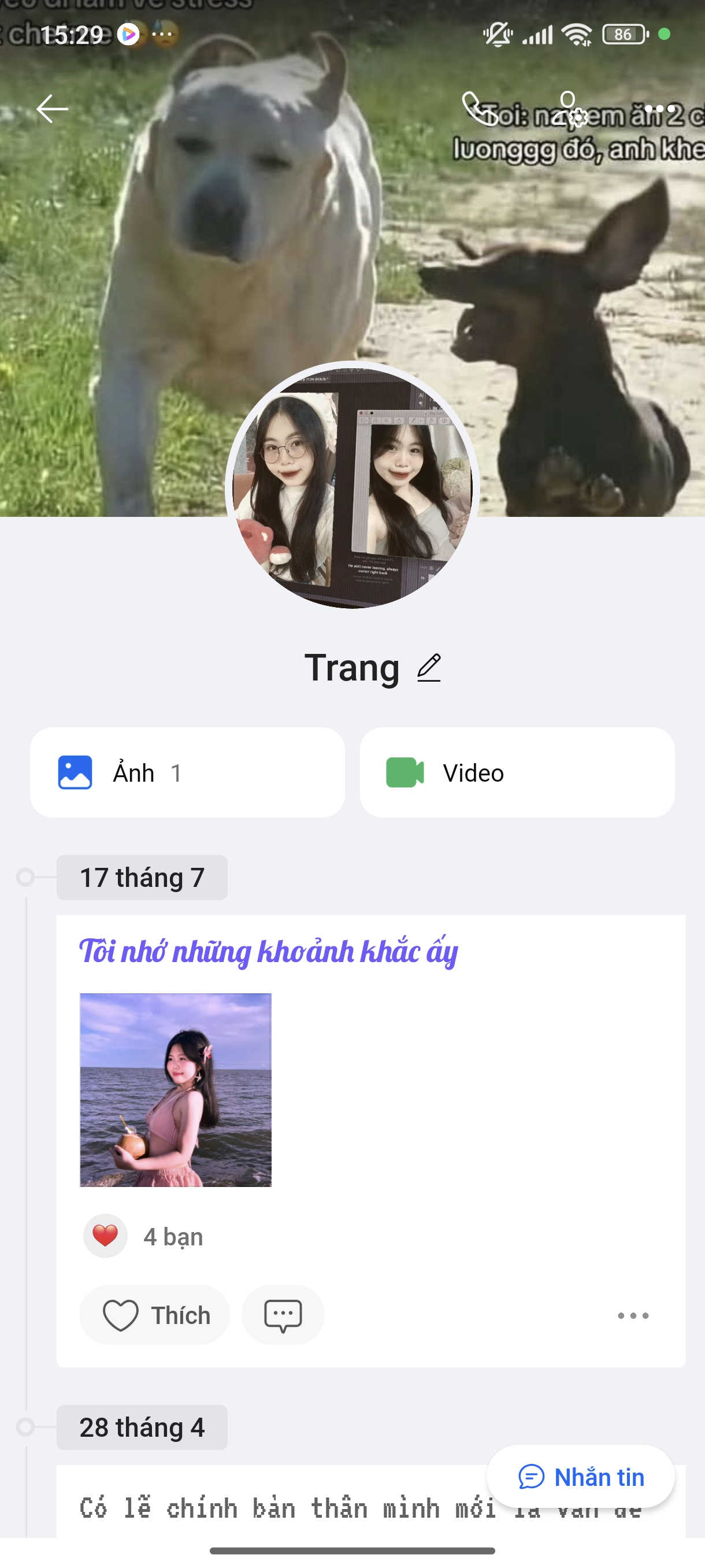Like the post with Thích button
Screen dimensions: 705x1568
(154, 1315)
